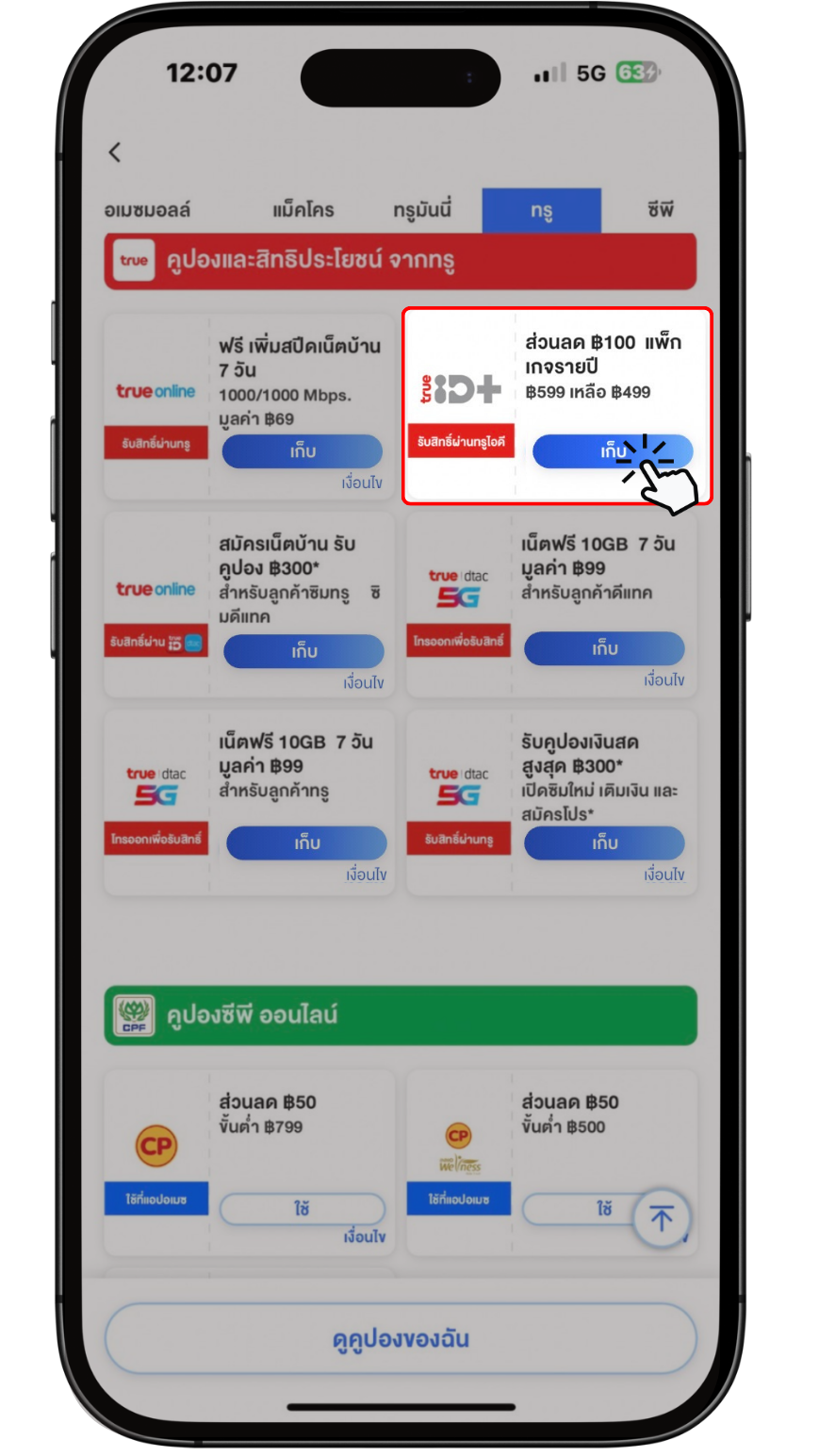This screenshot has height=1456, width=819.
Task: Collect เน็ตฟรี 10GB coupon for ทรู customers
Action: pos(306,843)
